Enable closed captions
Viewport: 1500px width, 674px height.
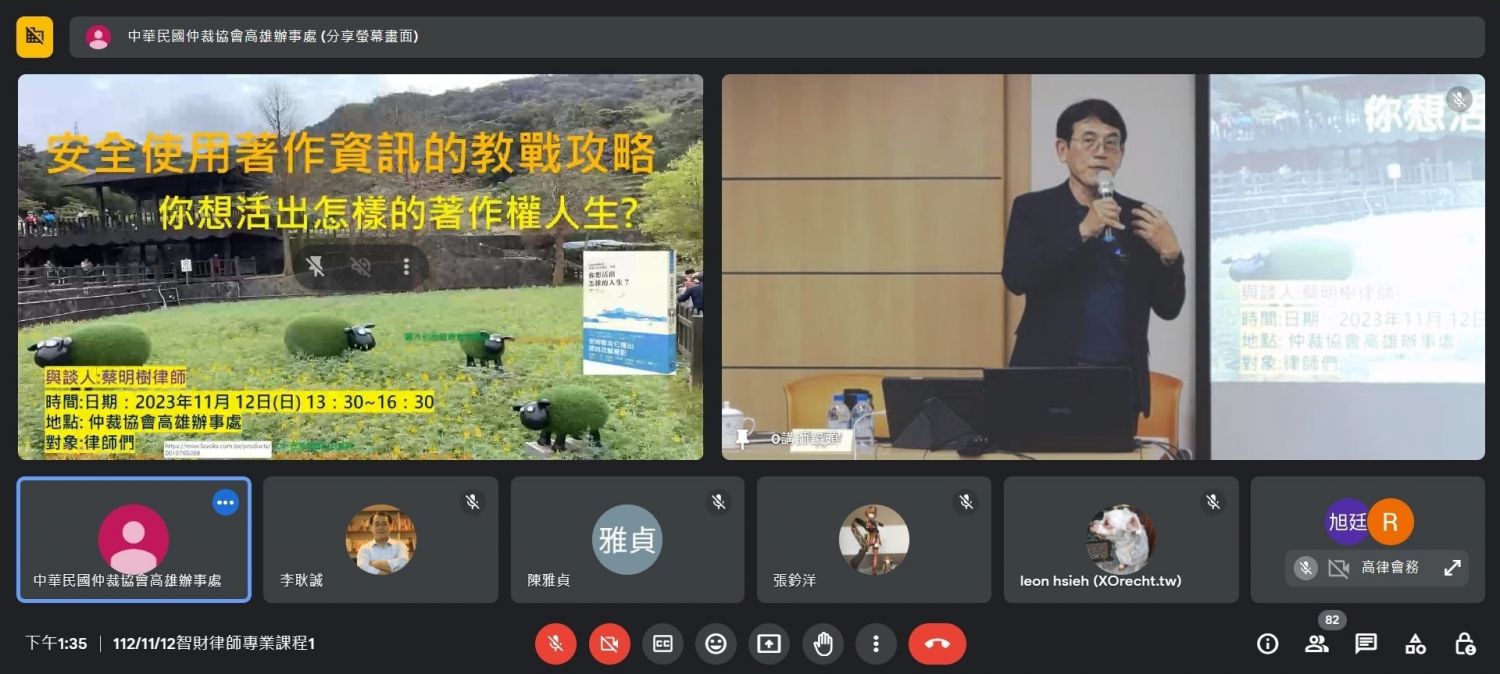[662, 644]
